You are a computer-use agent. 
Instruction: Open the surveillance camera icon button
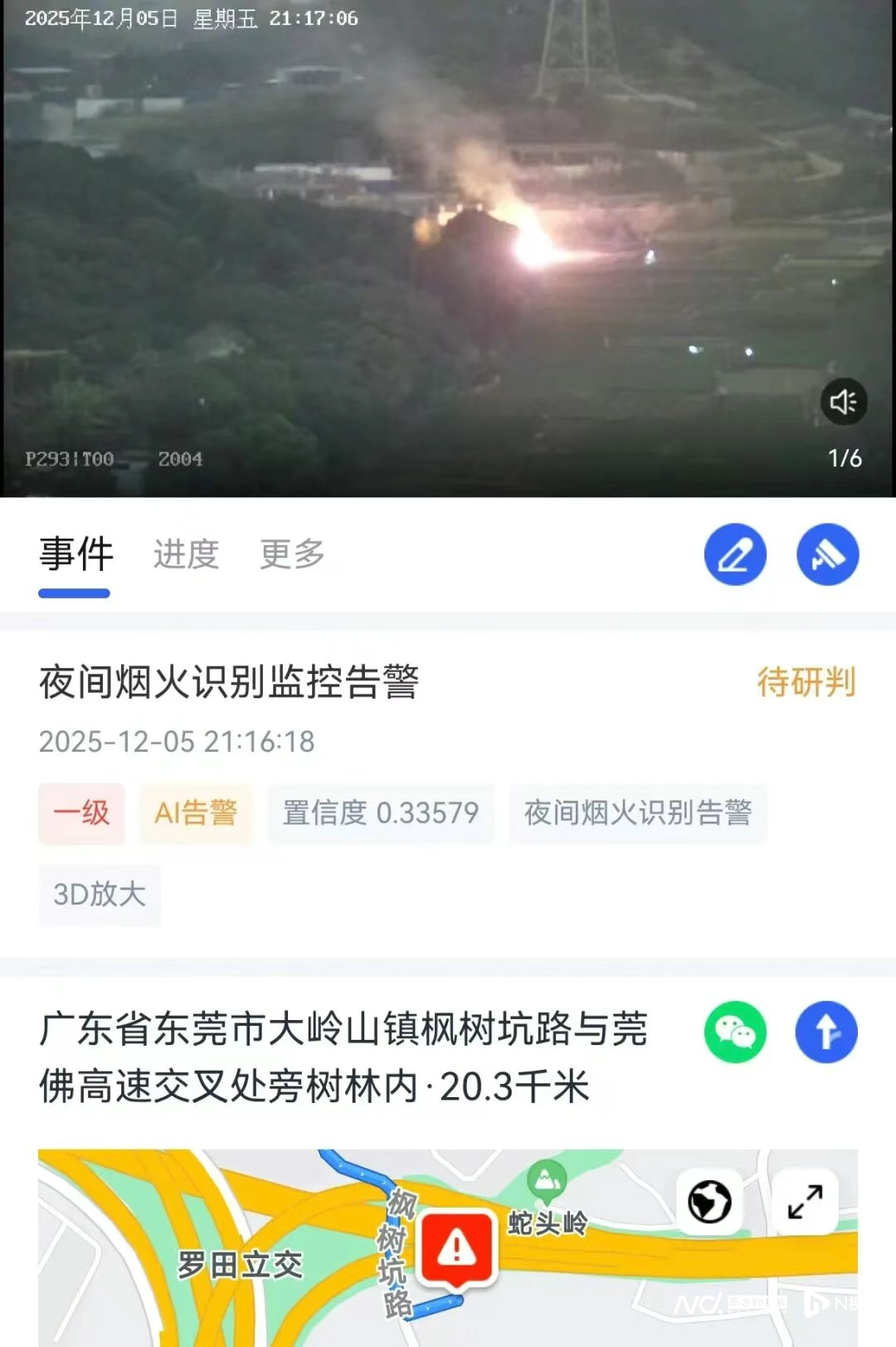click(827, 554)
